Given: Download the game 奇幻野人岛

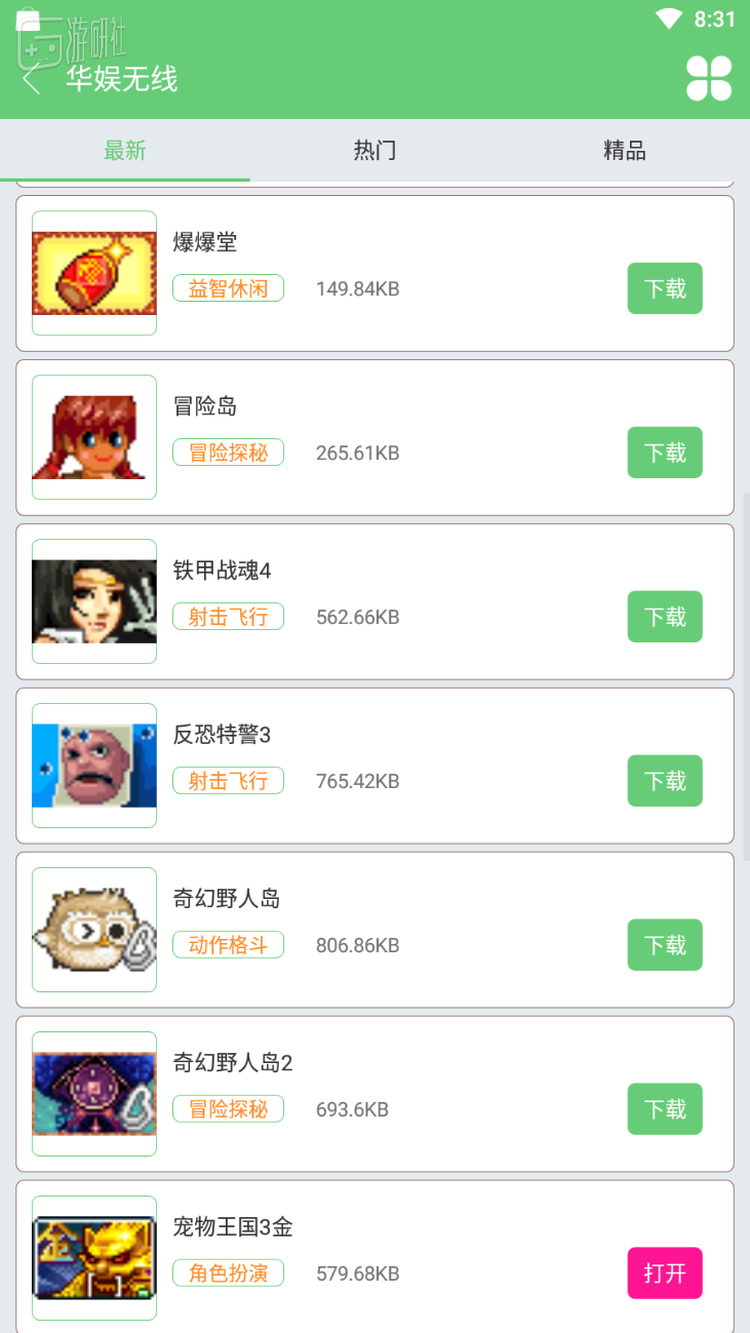Looking at the screenshot, I should tap(665, 945).
